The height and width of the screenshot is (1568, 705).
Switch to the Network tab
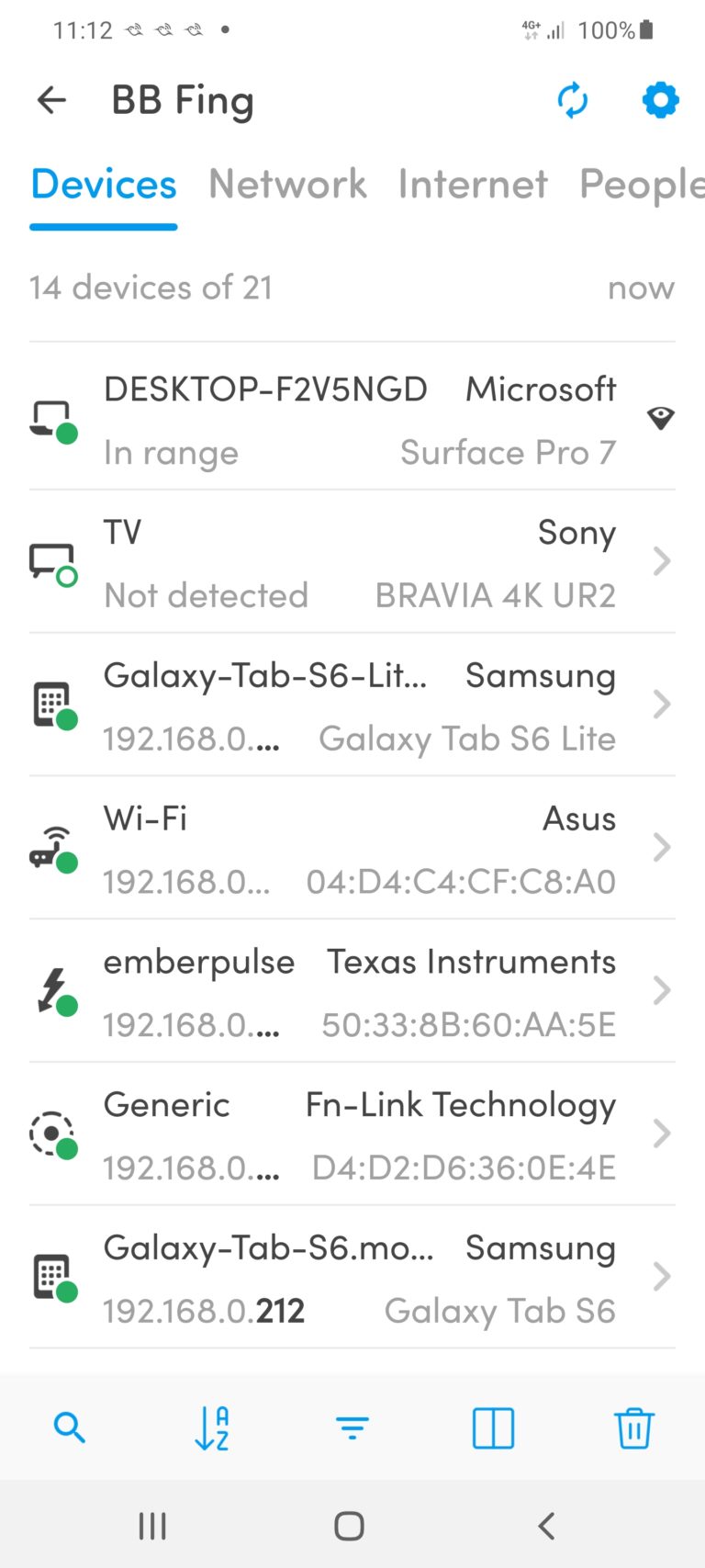point(287,185)
